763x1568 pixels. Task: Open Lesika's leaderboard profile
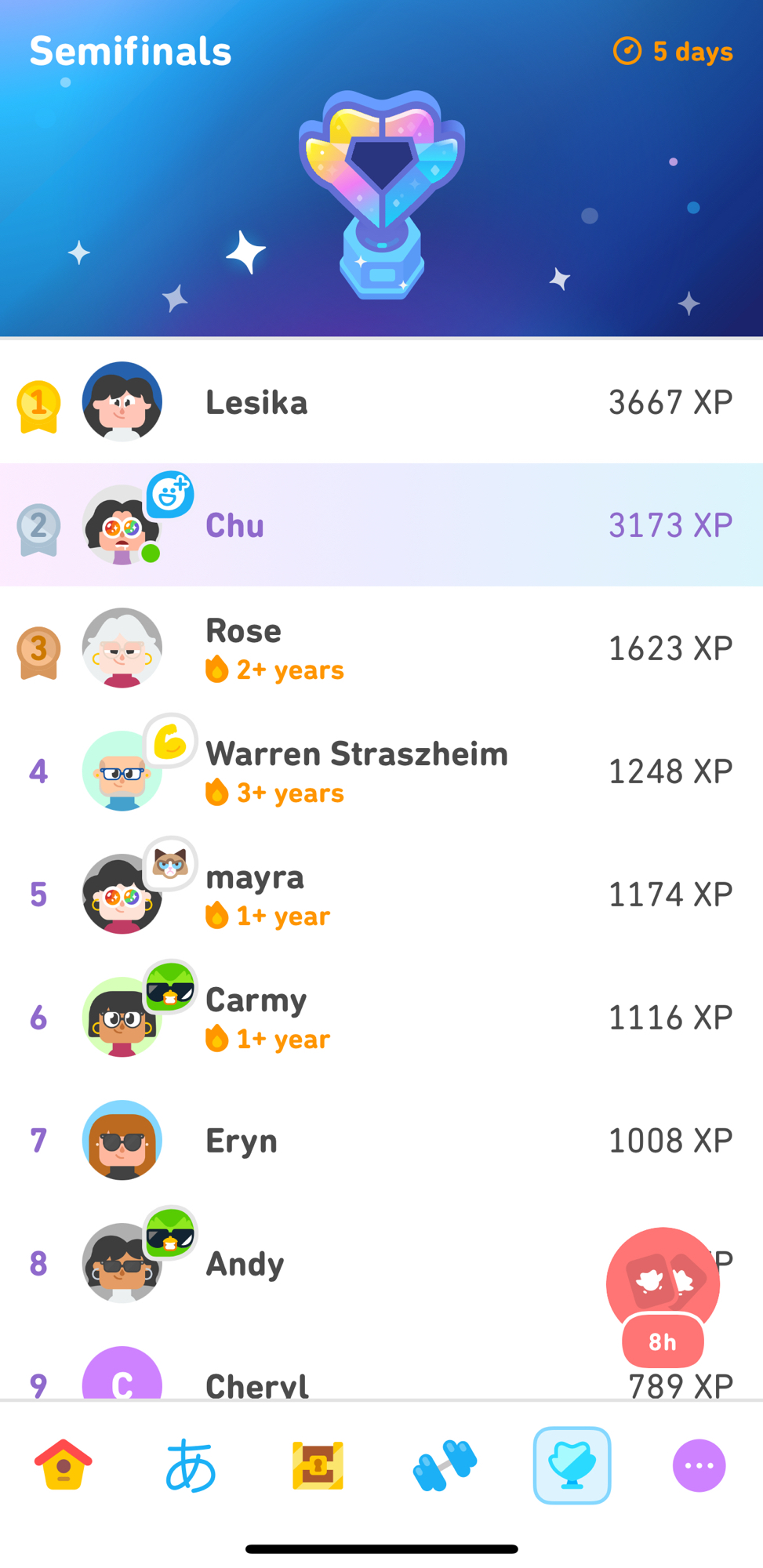pyautogui.click(x=381, y=402)
